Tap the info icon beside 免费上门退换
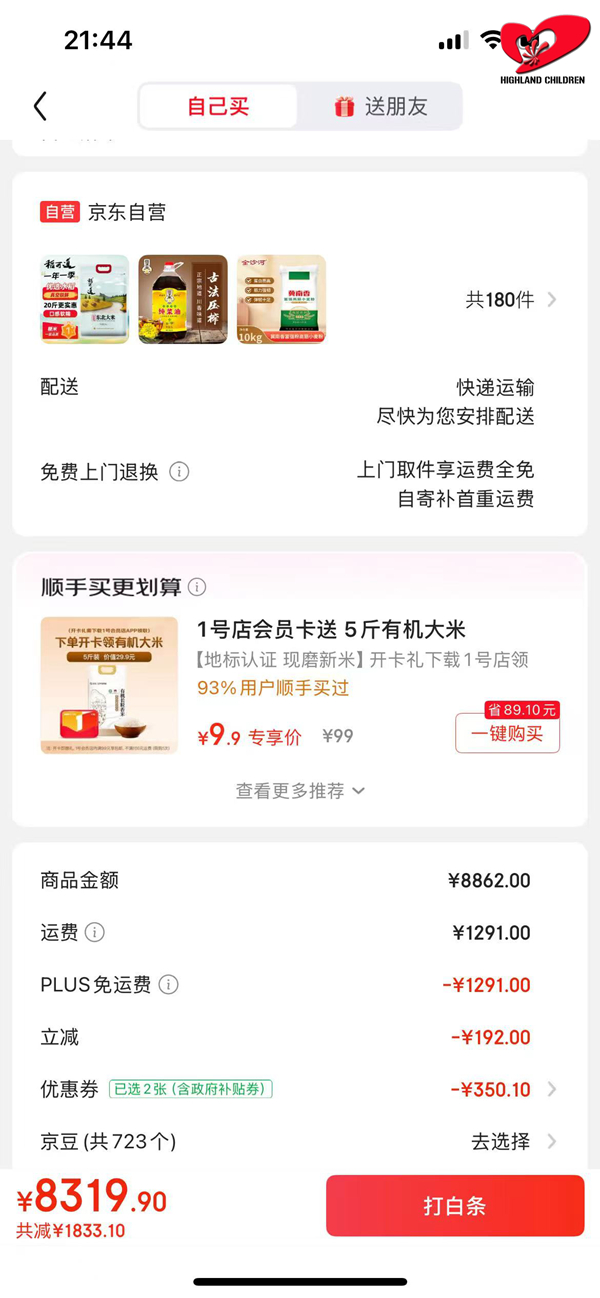The image size is (600, 1298). click(x=179, y=472)
